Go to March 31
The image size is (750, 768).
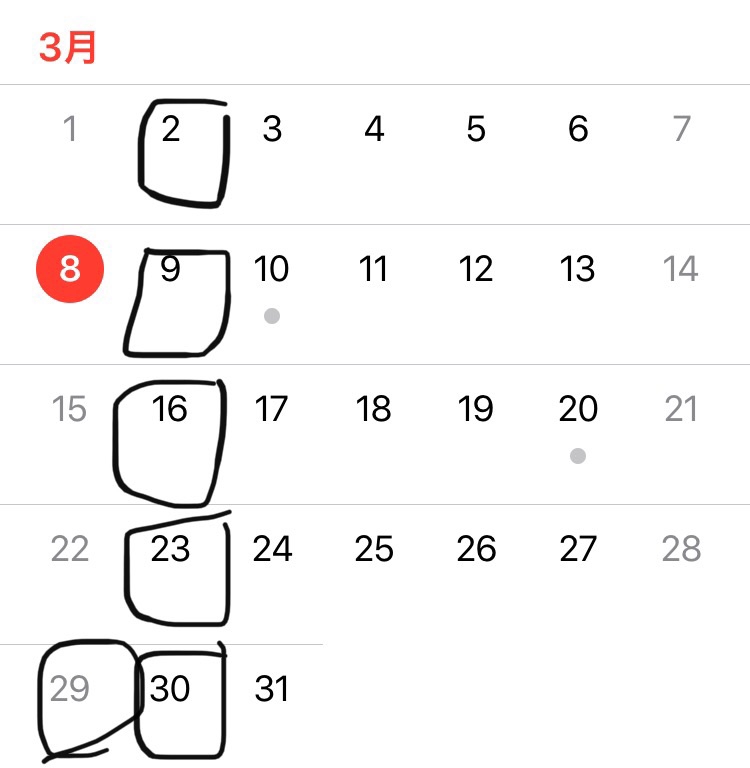click(272, 689)
